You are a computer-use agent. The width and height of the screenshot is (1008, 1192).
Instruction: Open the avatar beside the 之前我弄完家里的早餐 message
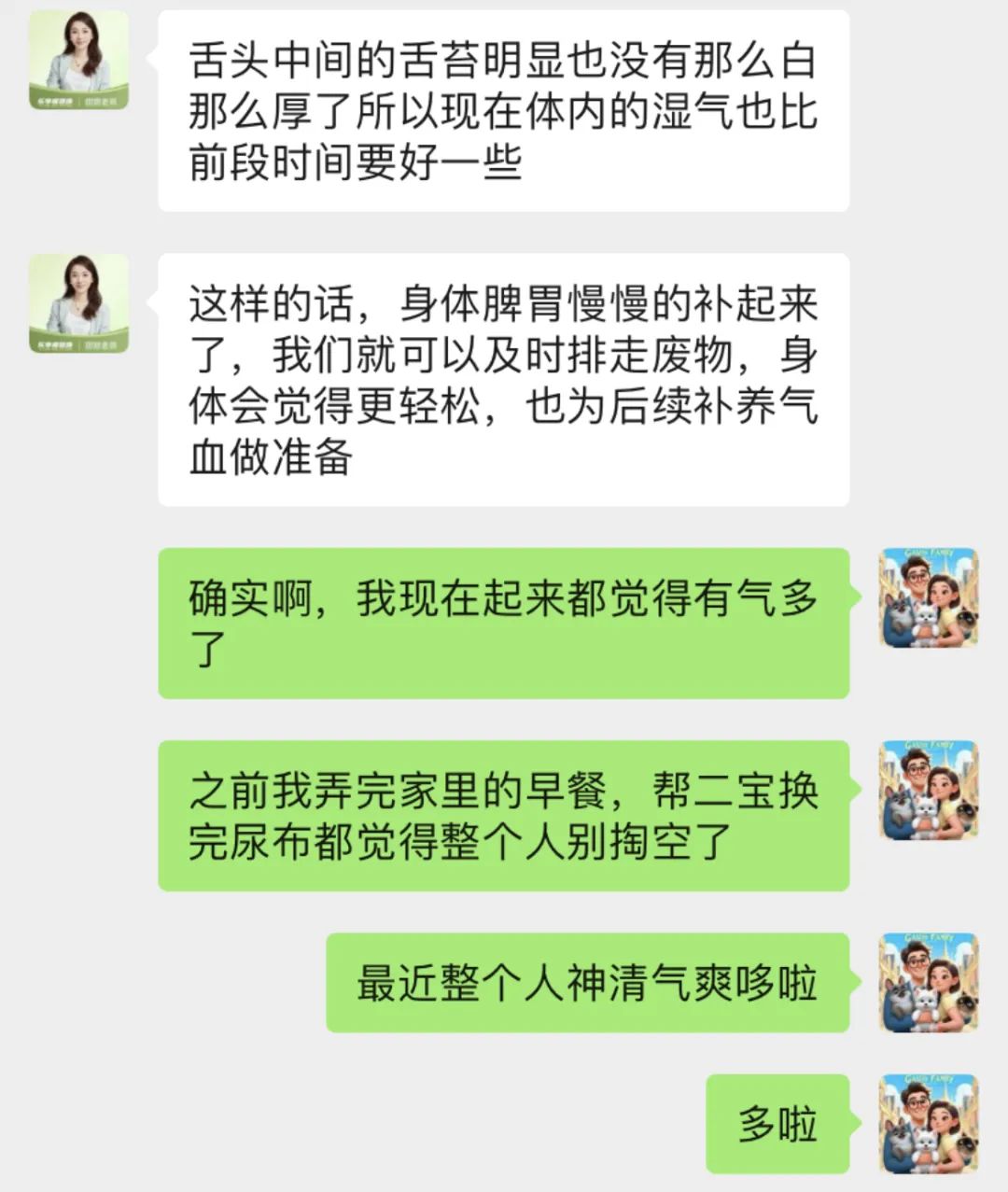(929, 790)
